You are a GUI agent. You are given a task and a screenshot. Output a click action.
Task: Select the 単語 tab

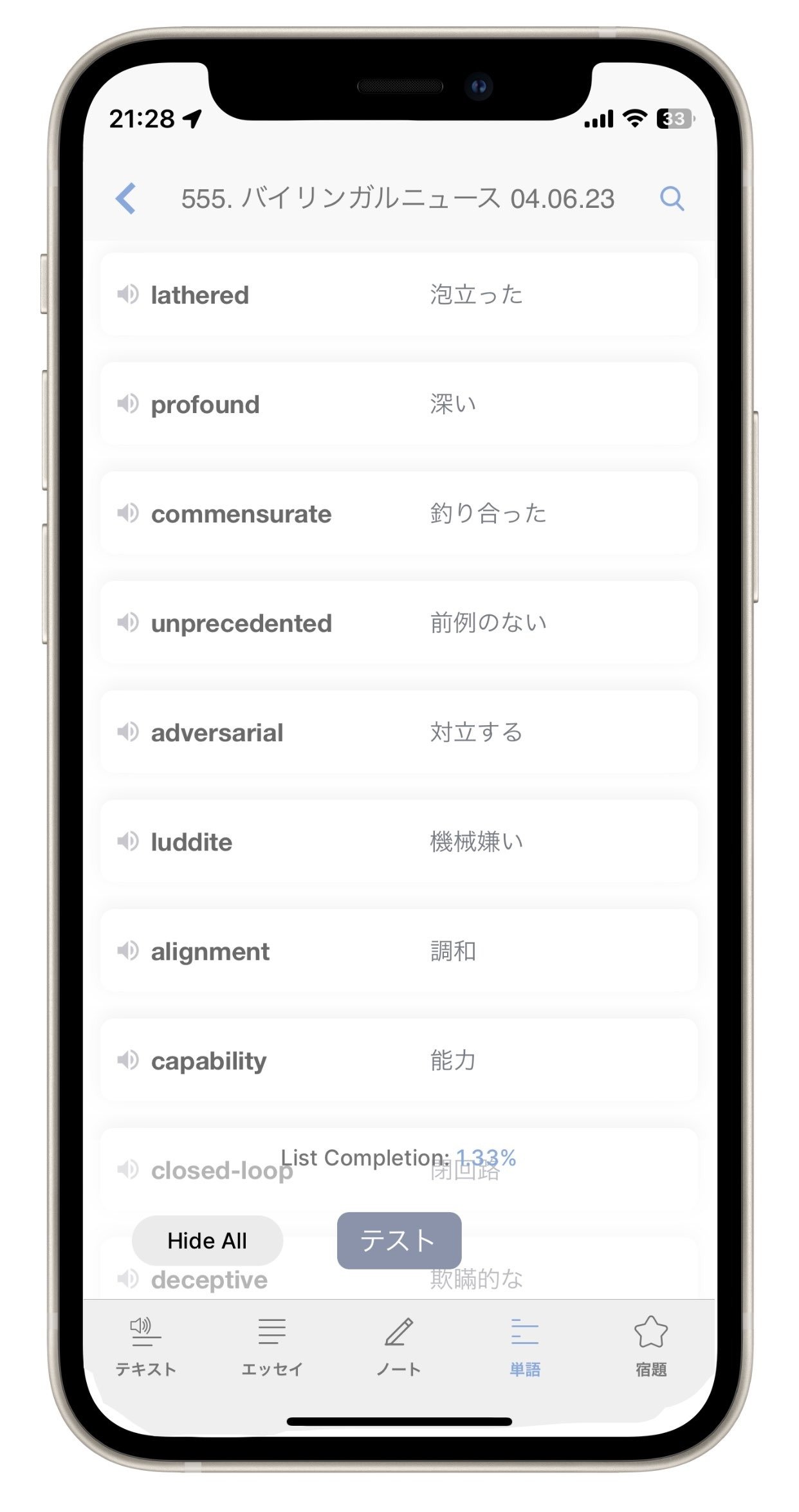525,1346
